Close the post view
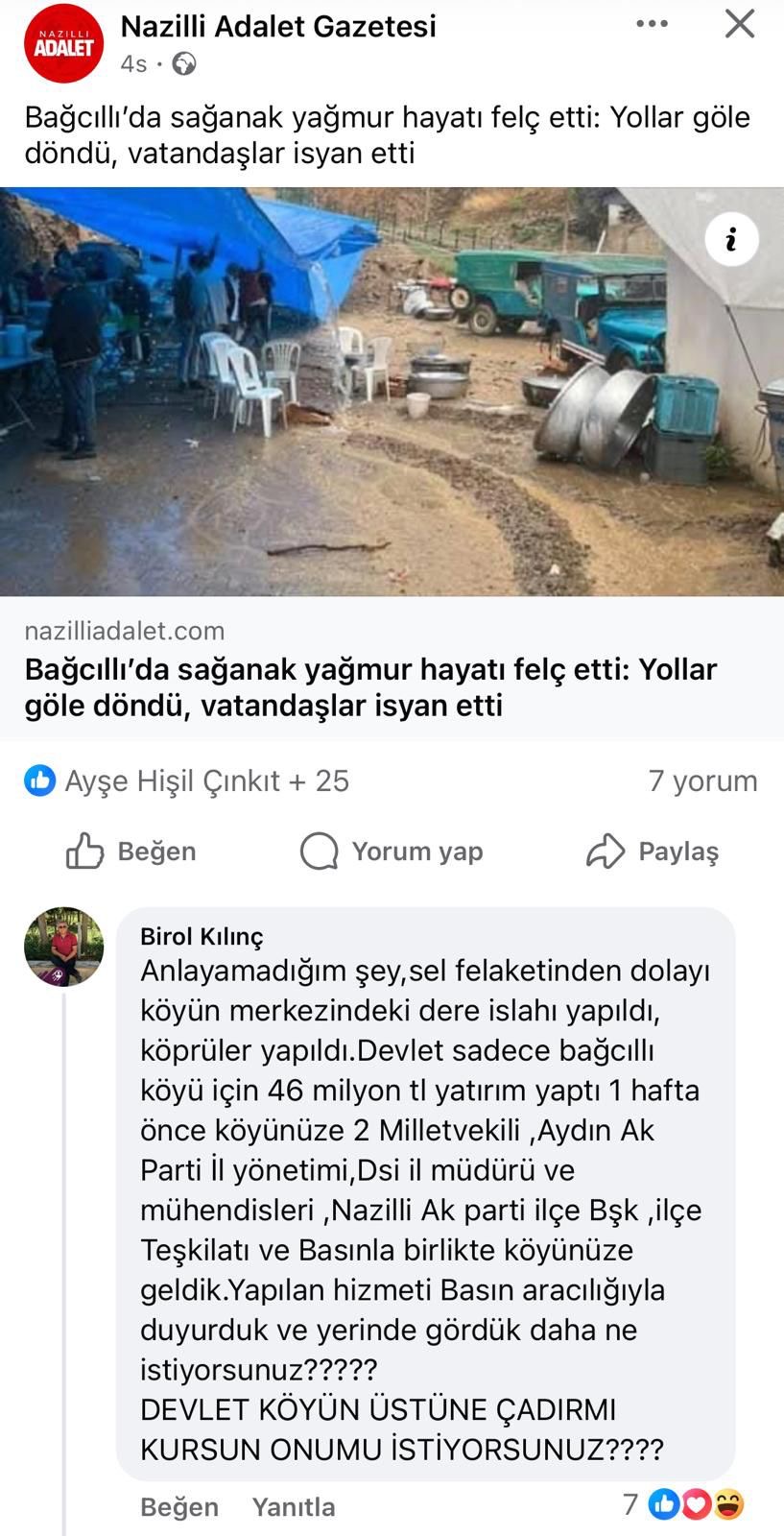The image size is (784, 1536). point(739,24)
